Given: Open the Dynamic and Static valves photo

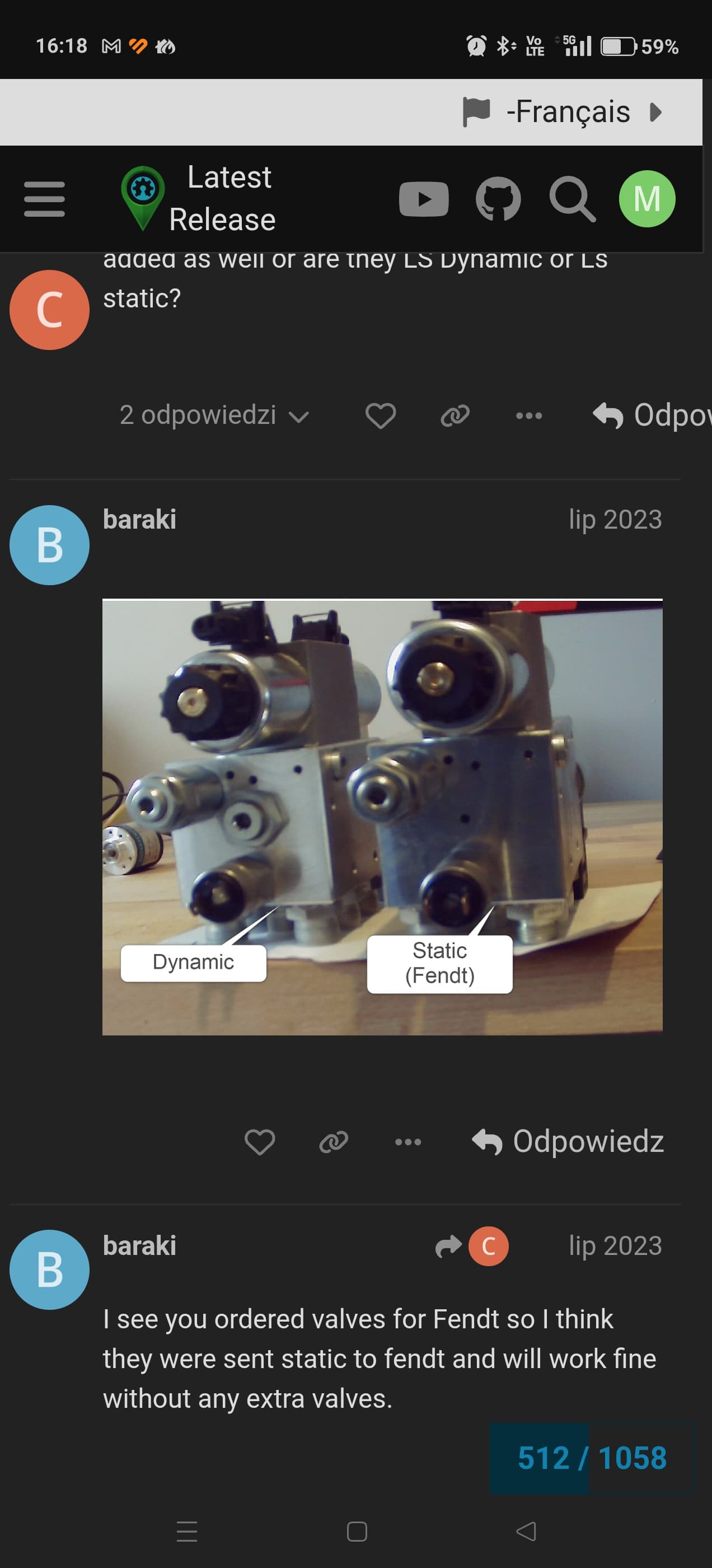Looking at the screenshot, I should point(382,817).
